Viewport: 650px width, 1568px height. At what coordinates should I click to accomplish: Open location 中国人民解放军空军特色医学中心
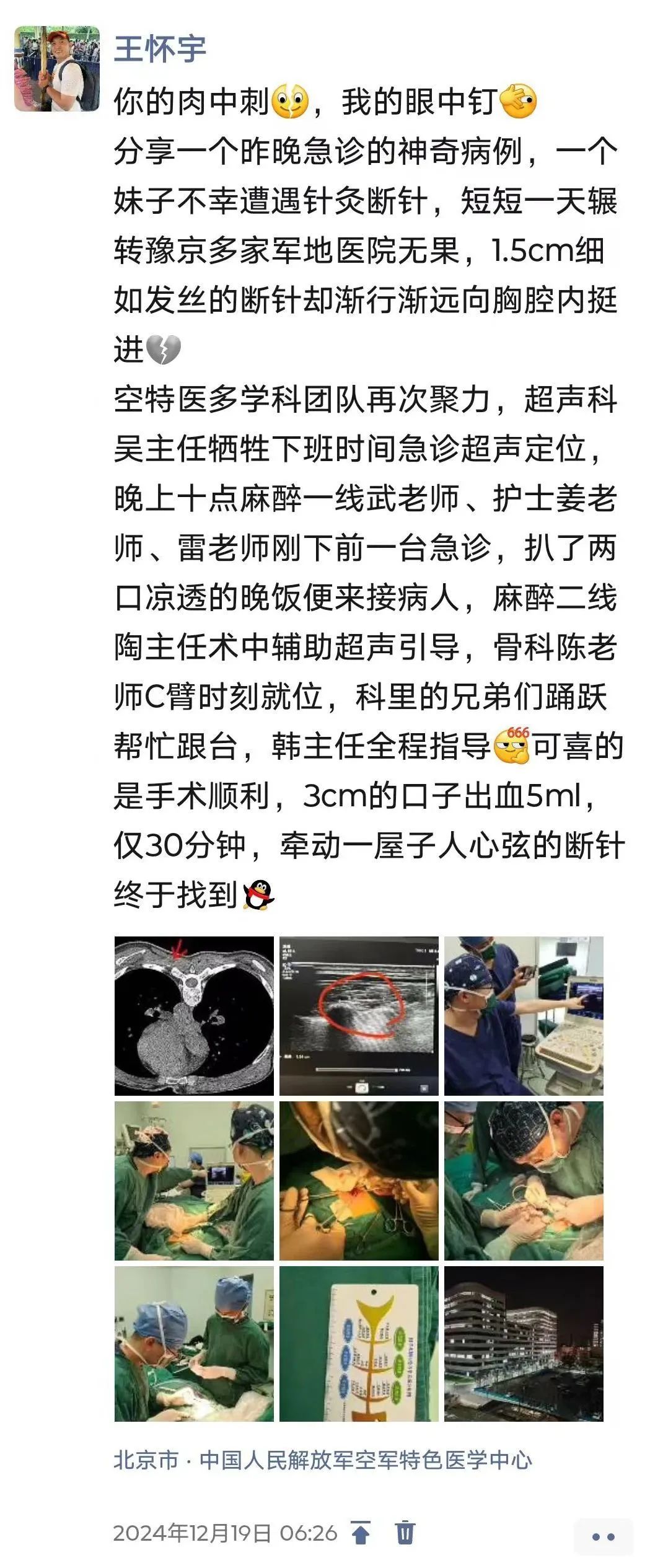322,1461
